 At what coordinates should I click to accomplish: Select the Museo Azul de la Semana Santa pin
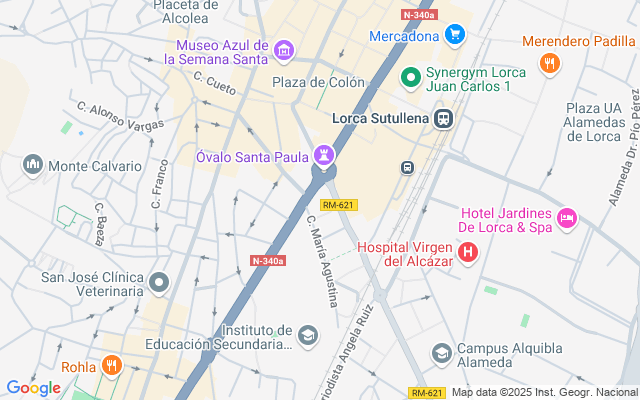283,50
